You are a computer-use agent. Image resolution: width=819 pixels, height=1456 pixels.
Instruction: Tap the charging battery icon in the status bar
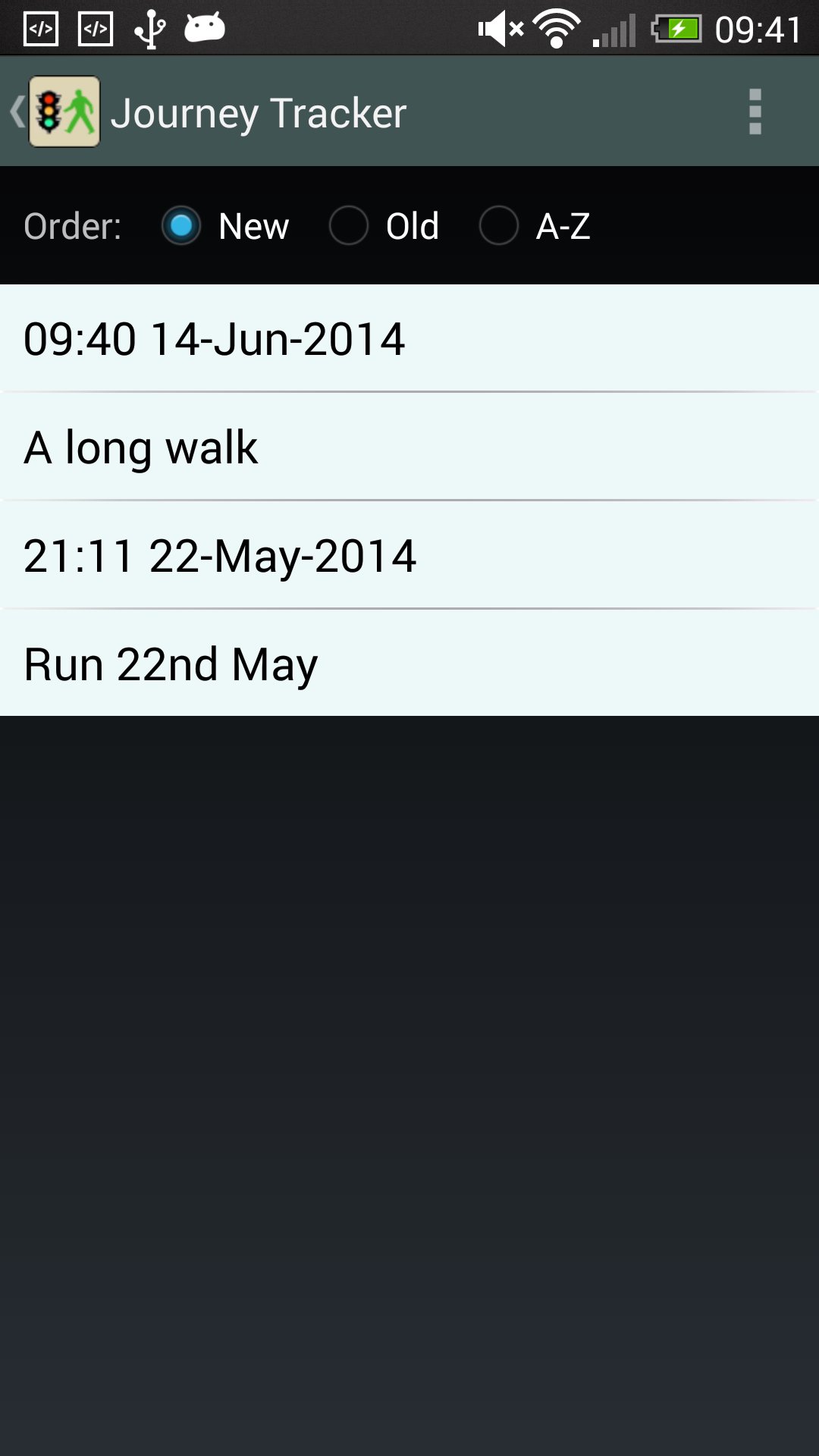[677, 29]
